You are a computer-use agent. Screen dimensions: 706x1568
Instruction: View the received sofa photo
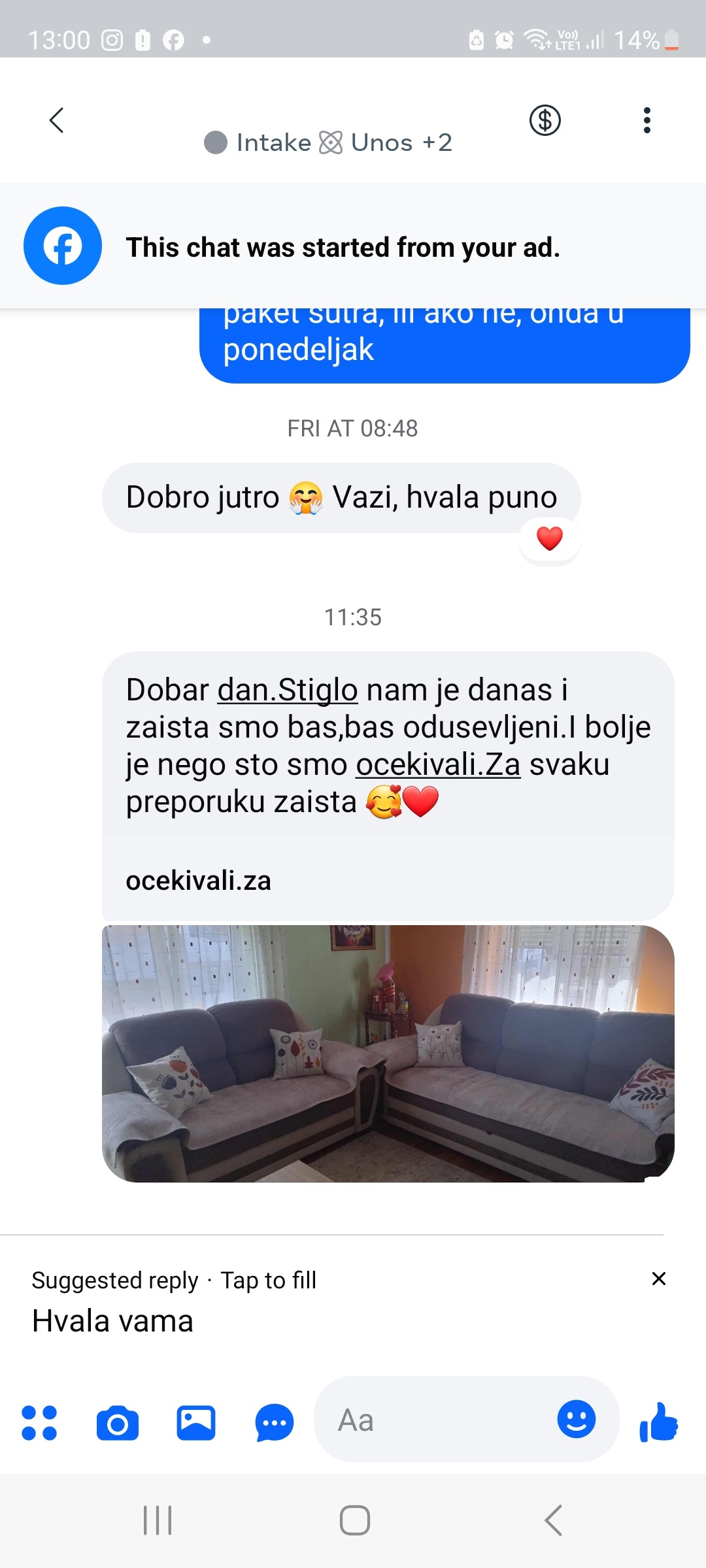tap(388, 1053)
